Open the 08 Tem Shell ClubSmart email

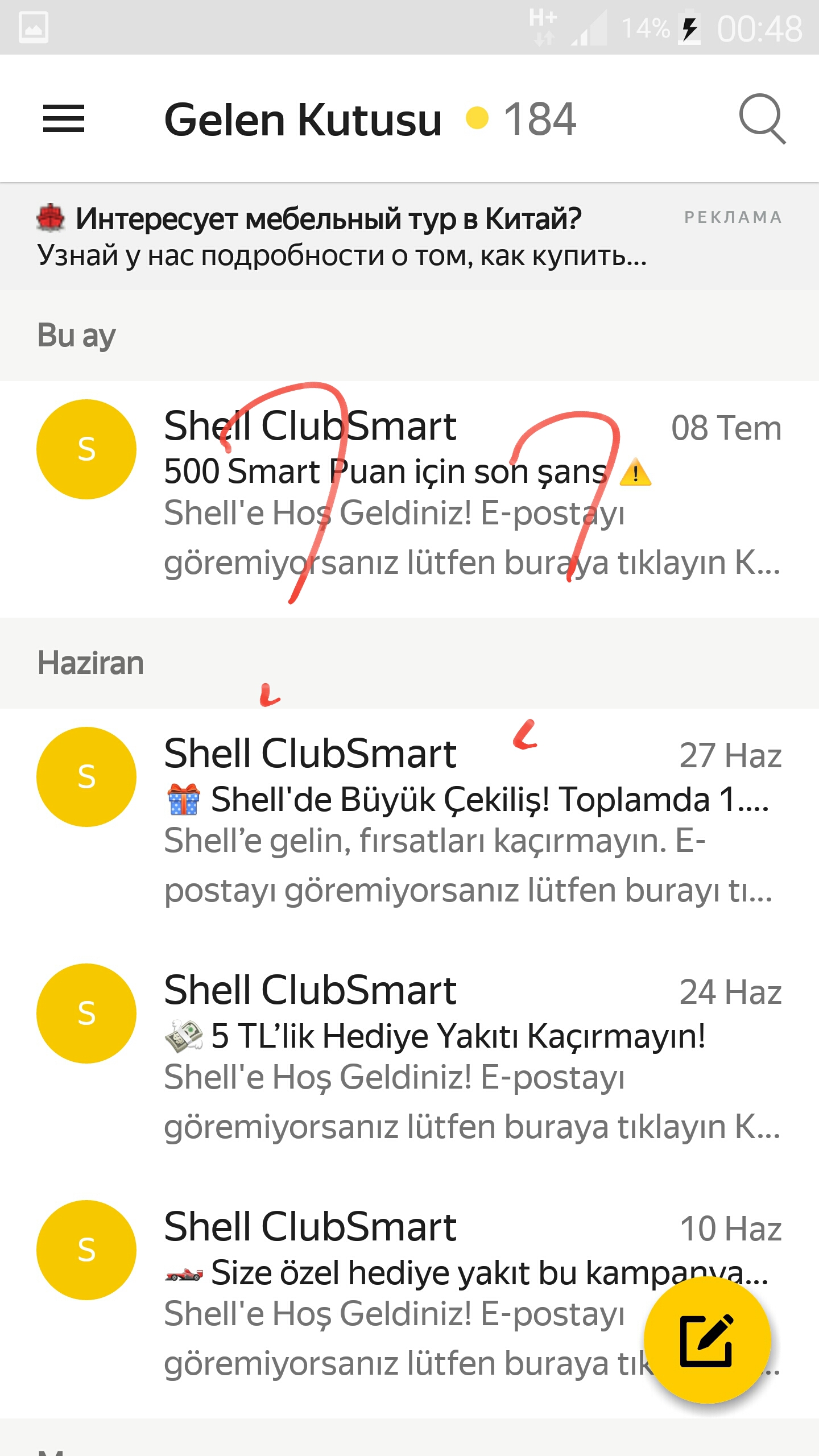coord(409,499)
